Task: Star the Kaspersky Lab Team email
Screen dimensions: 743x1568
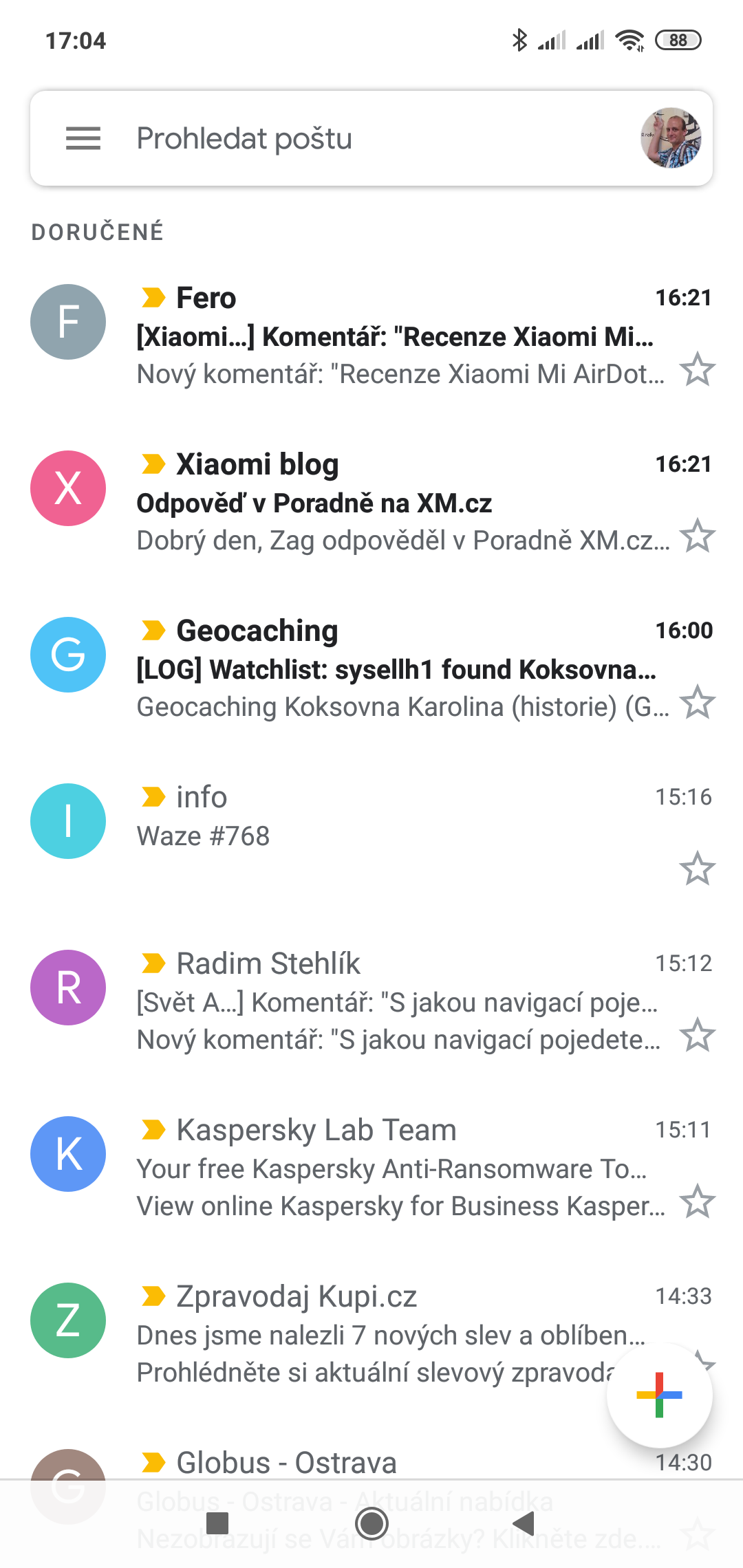Action: [x=697, y=1201]
